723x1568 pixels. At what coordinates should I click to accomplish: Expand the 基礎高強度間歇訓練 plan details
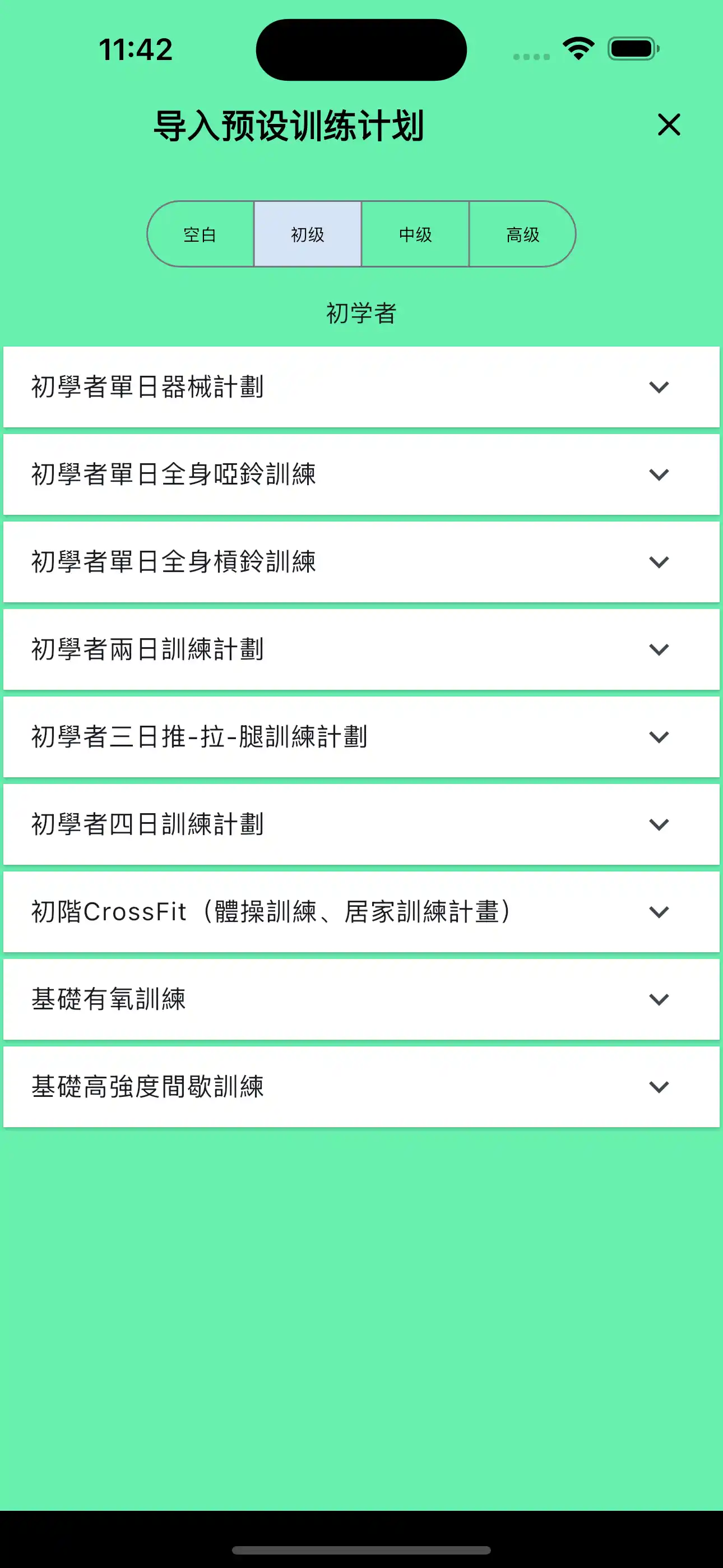point(659,1086)
